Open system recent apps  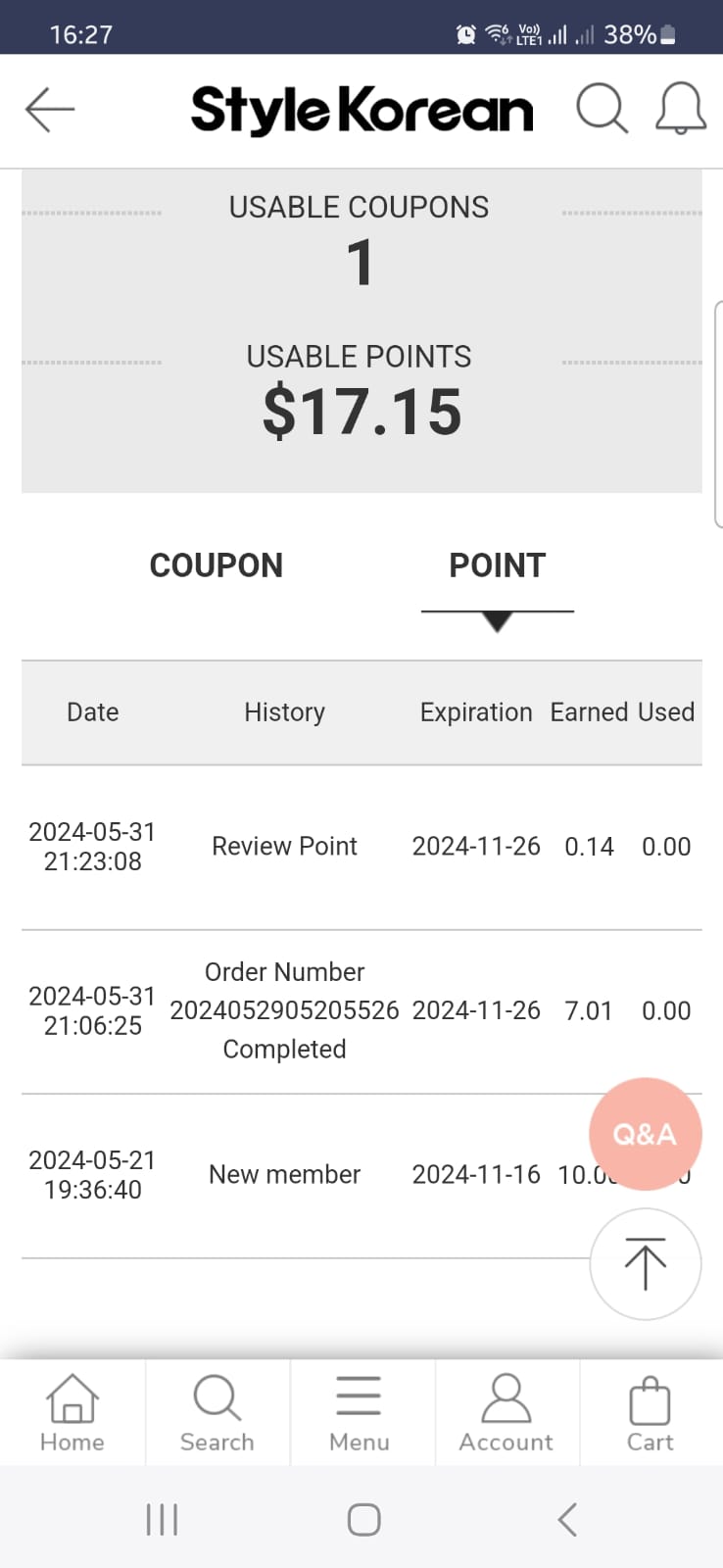(x=162, y=1520)
